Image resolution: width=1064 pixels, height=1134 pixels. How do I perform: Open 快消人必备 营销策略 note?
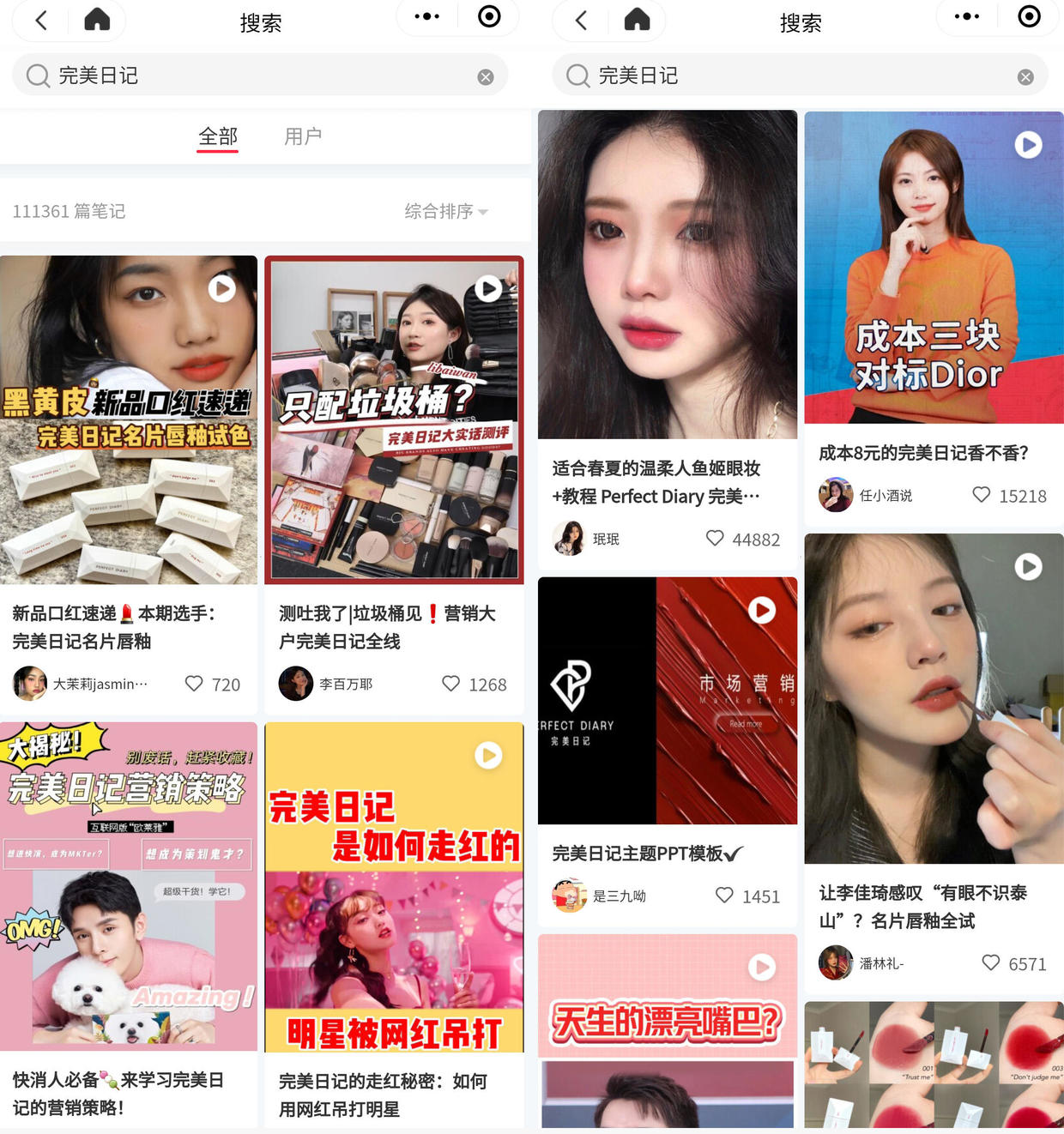tap(129, 887)
